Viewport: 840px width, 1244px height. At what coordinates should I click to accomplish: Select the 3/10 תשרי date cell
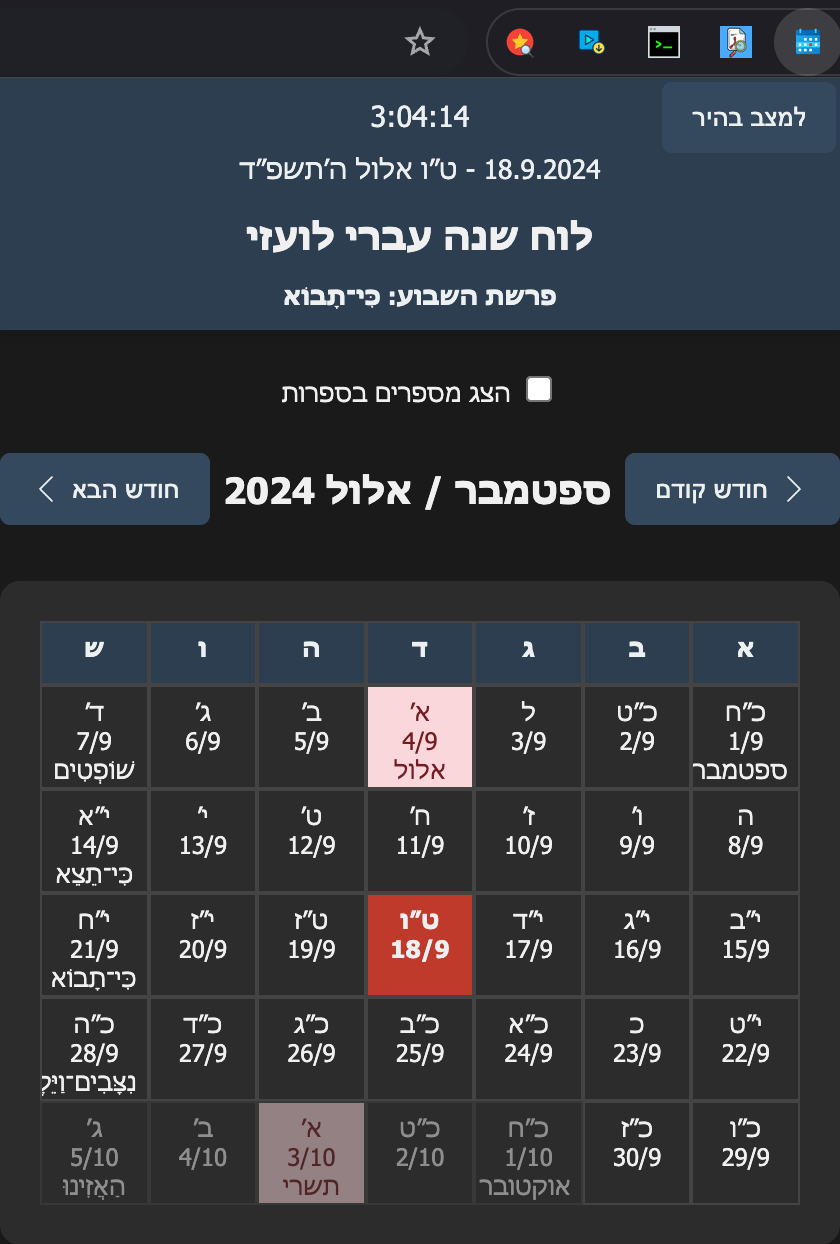pos(311,1153)
